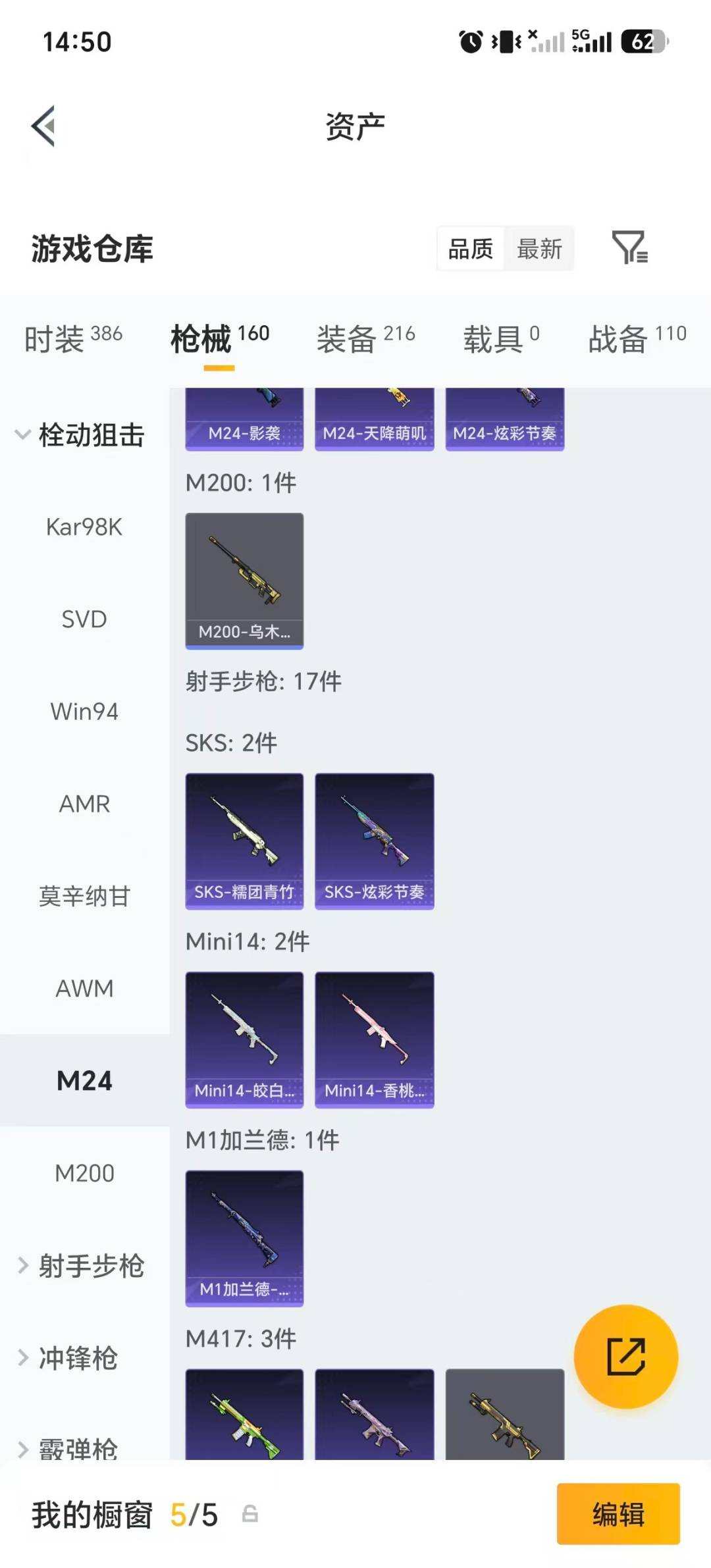This screenshot has width=711, height=1568.
Task: Switch to the 时装 tab
Action: (x=73, y=338)
